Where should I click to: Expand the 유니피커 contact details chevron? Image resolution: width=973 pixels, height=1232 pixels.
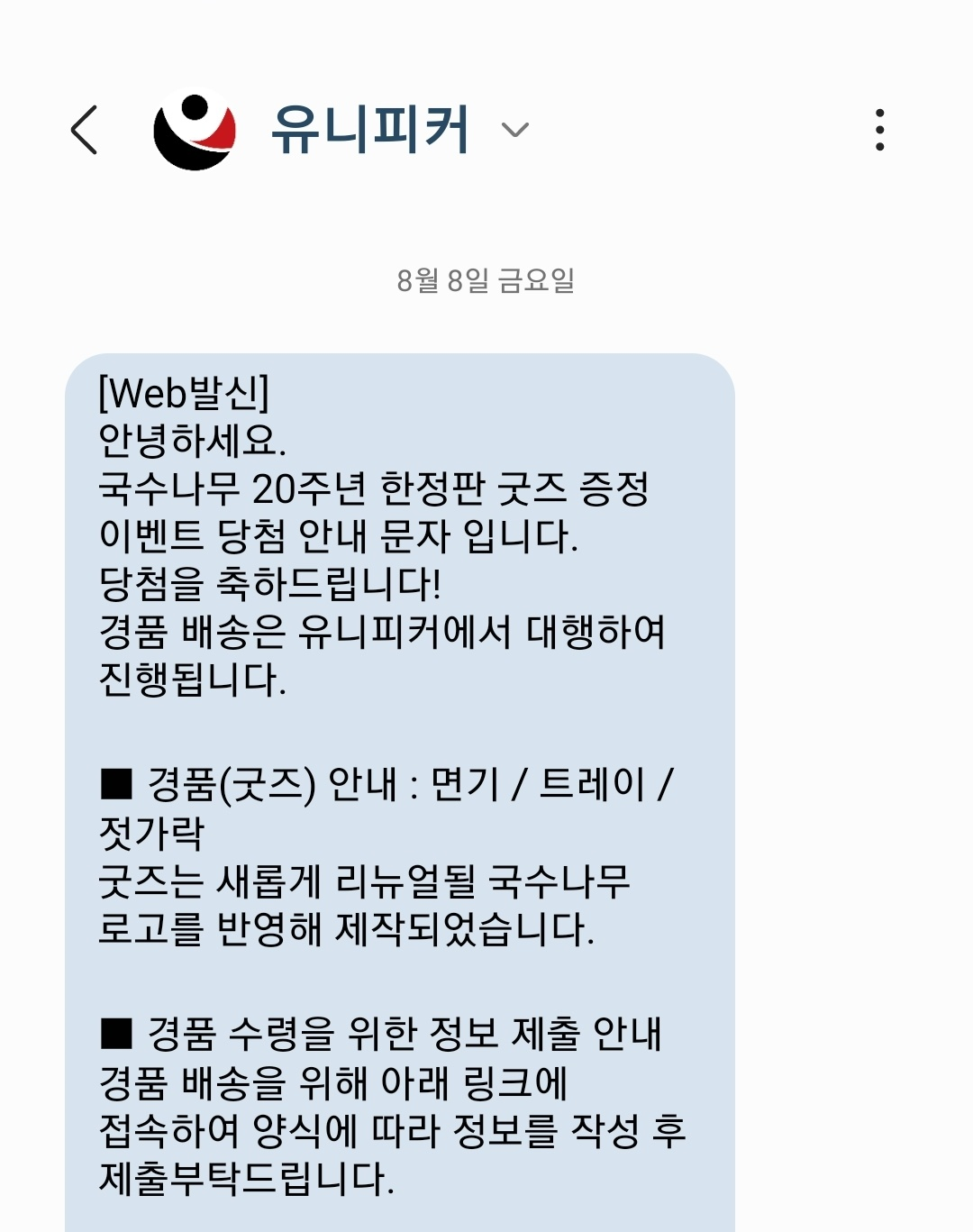(x=515, y=131)
